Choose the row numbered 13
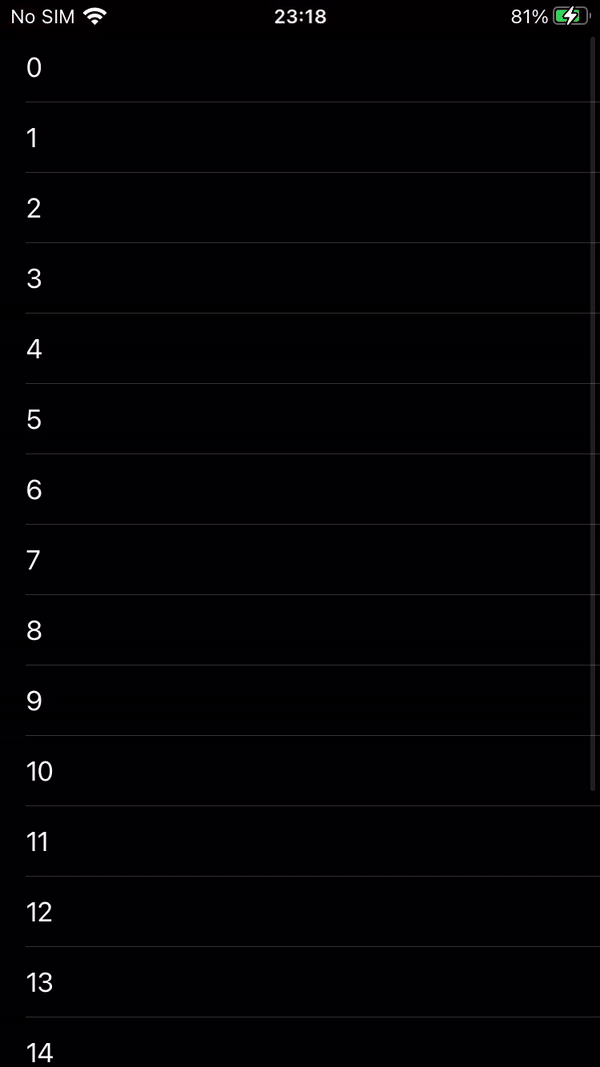Viewport: 600px width, 1067px height. (300, 982)
